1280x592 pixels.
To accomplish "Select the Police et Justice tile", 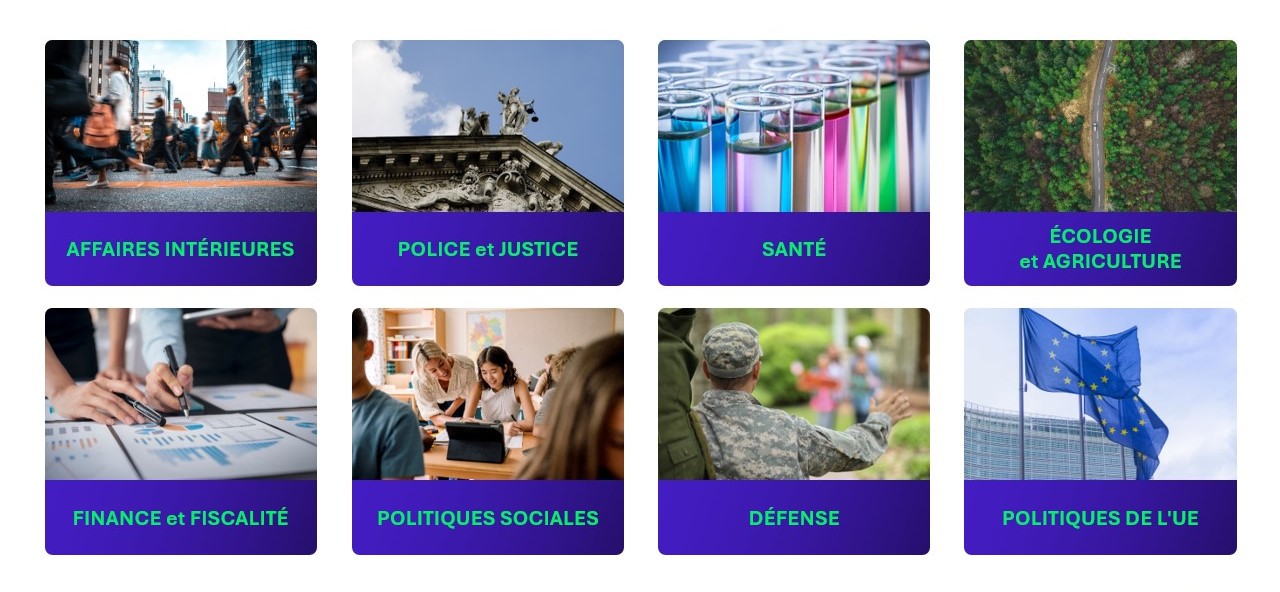I will [488, 163].
